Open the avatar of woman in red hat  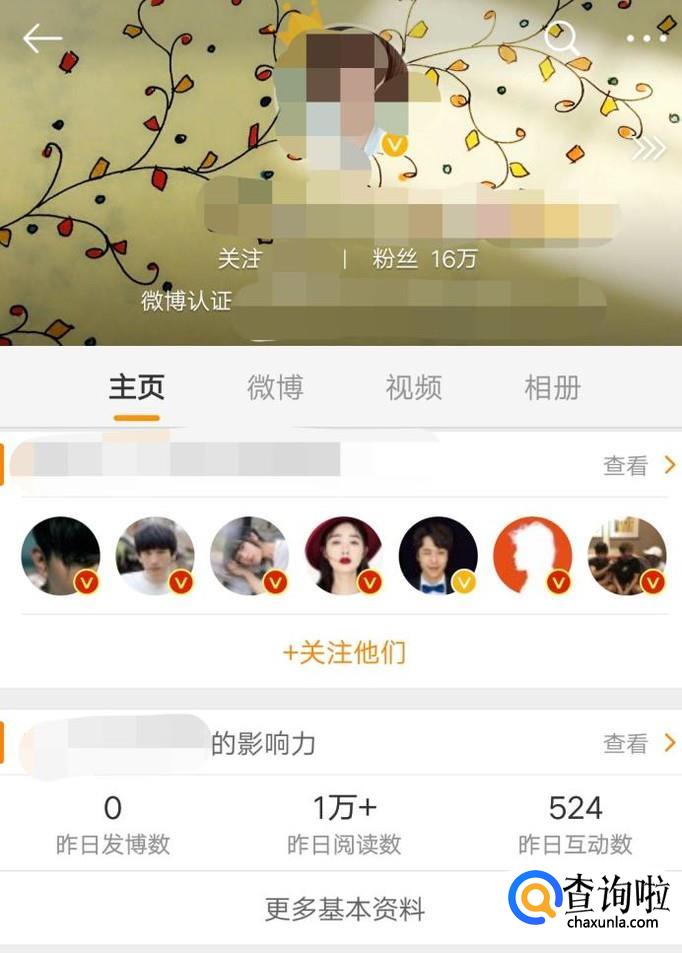click(343, 556)
